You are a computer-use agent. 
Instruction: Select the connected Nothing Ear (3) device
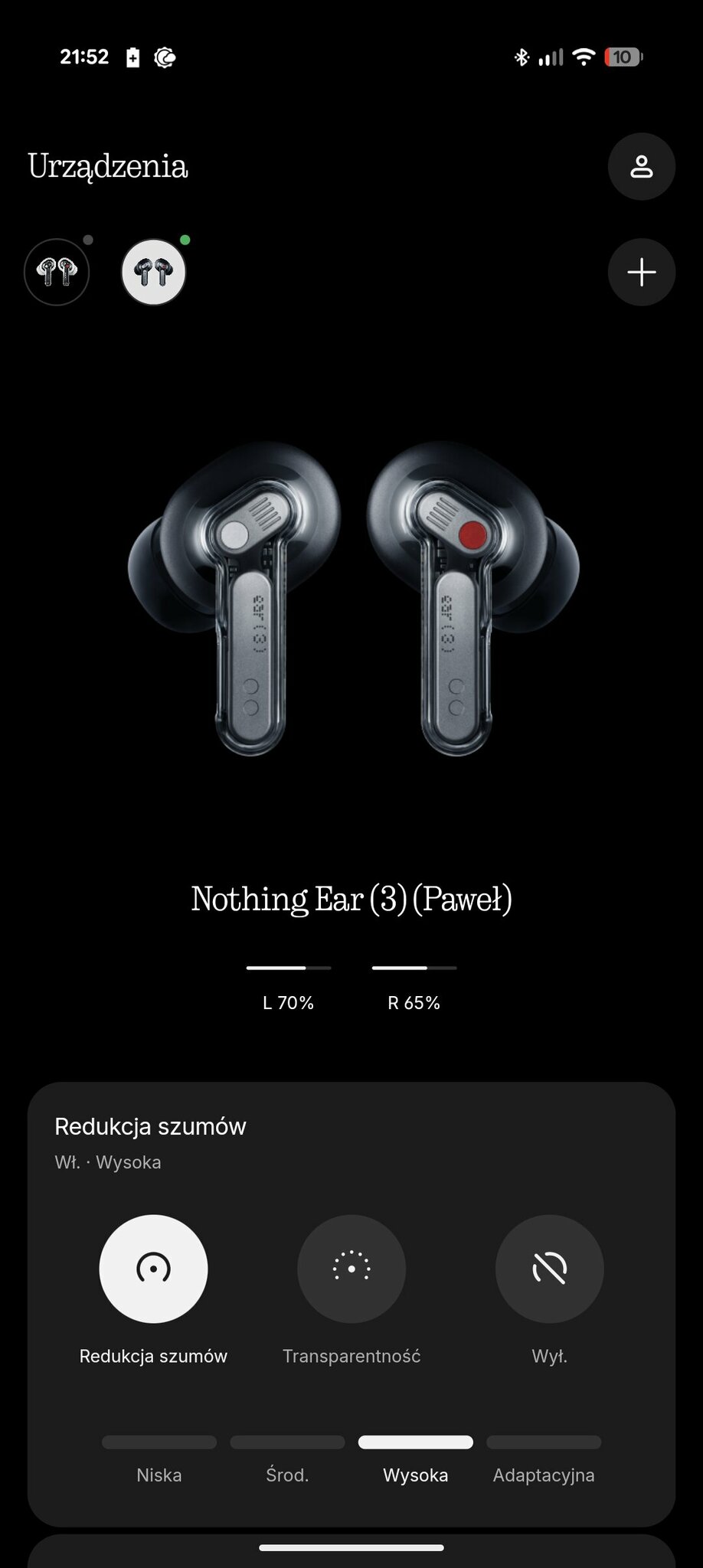click(154, 272)
